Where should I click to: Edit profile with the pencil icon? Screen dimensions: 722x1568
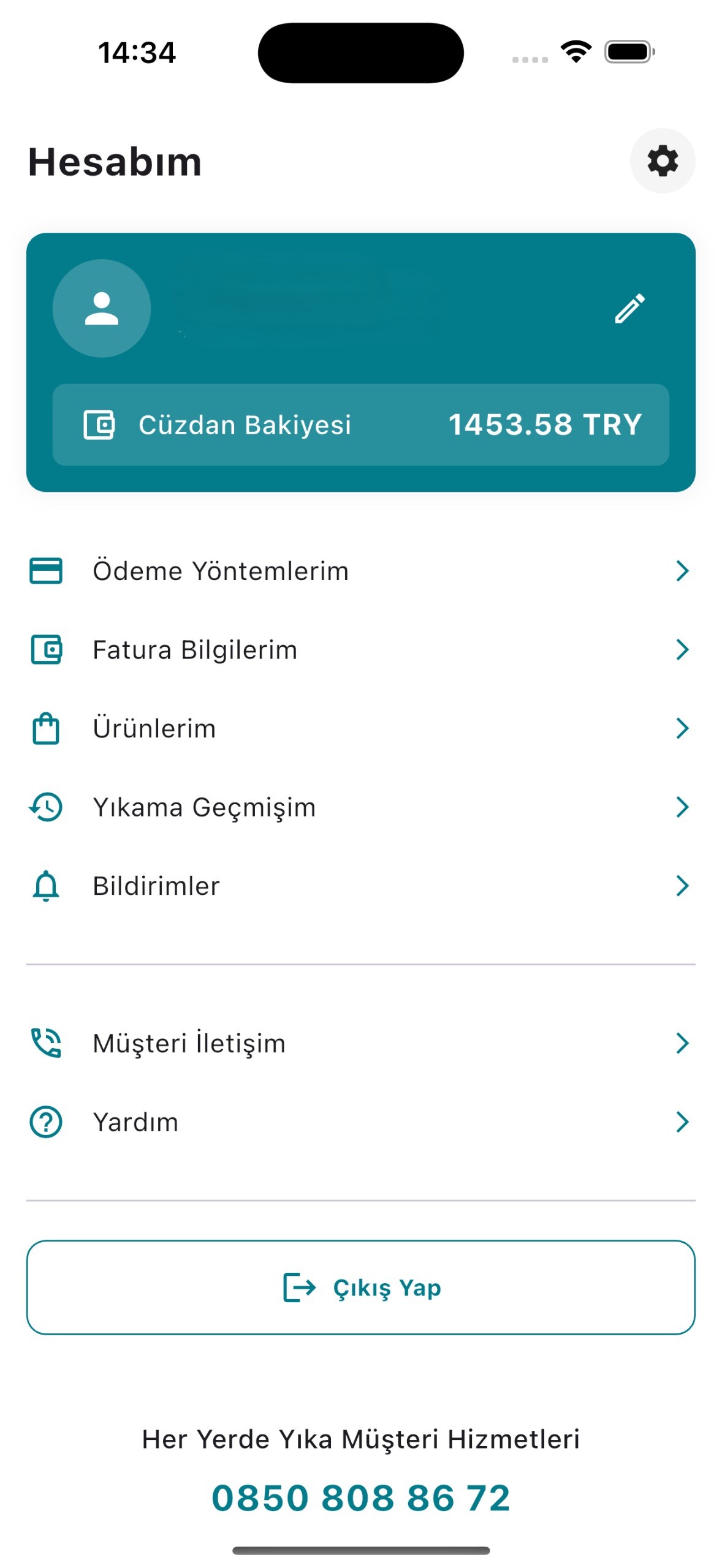pos(629,307)
